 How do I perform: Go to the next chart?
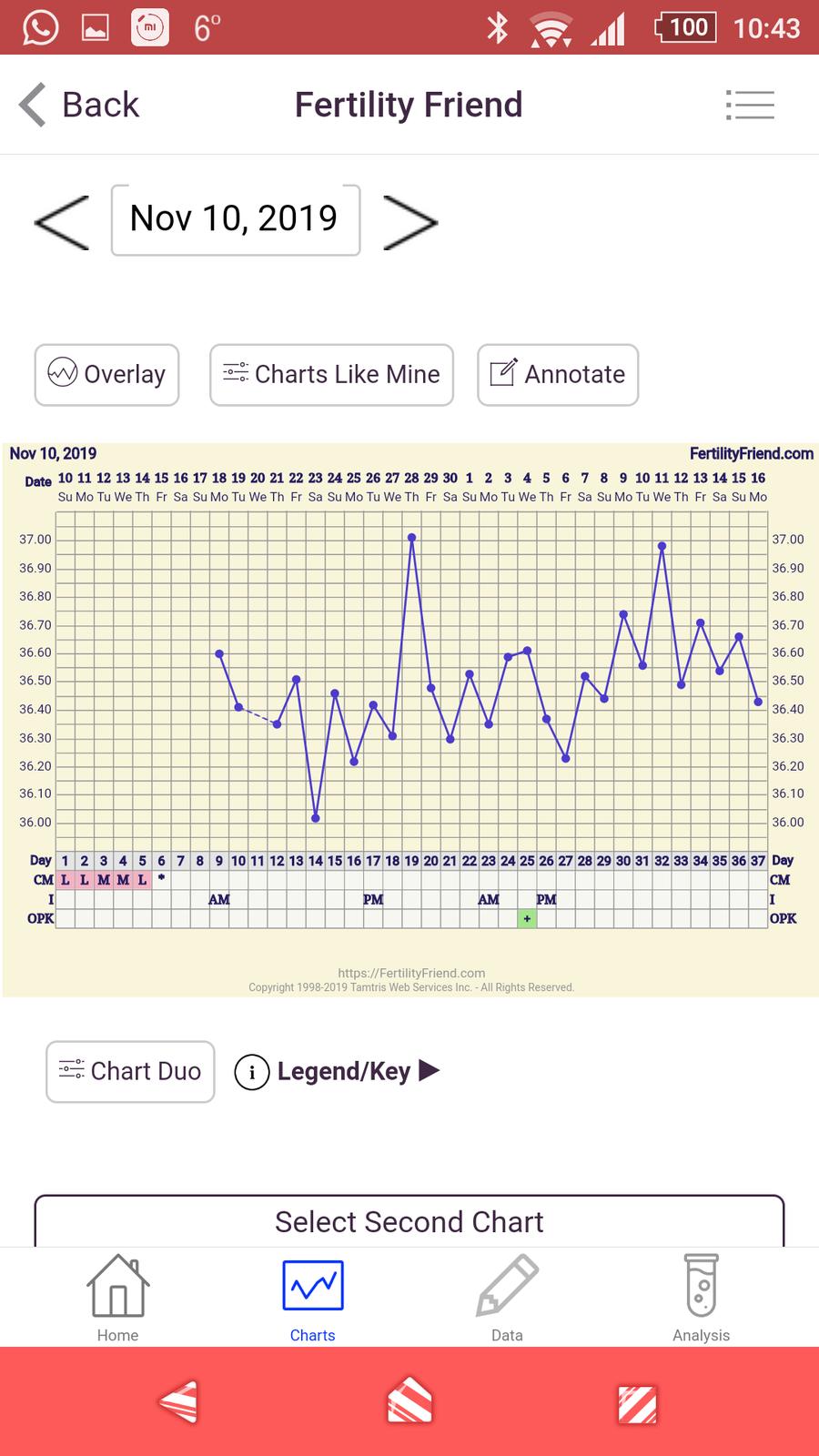pos(410,221)
